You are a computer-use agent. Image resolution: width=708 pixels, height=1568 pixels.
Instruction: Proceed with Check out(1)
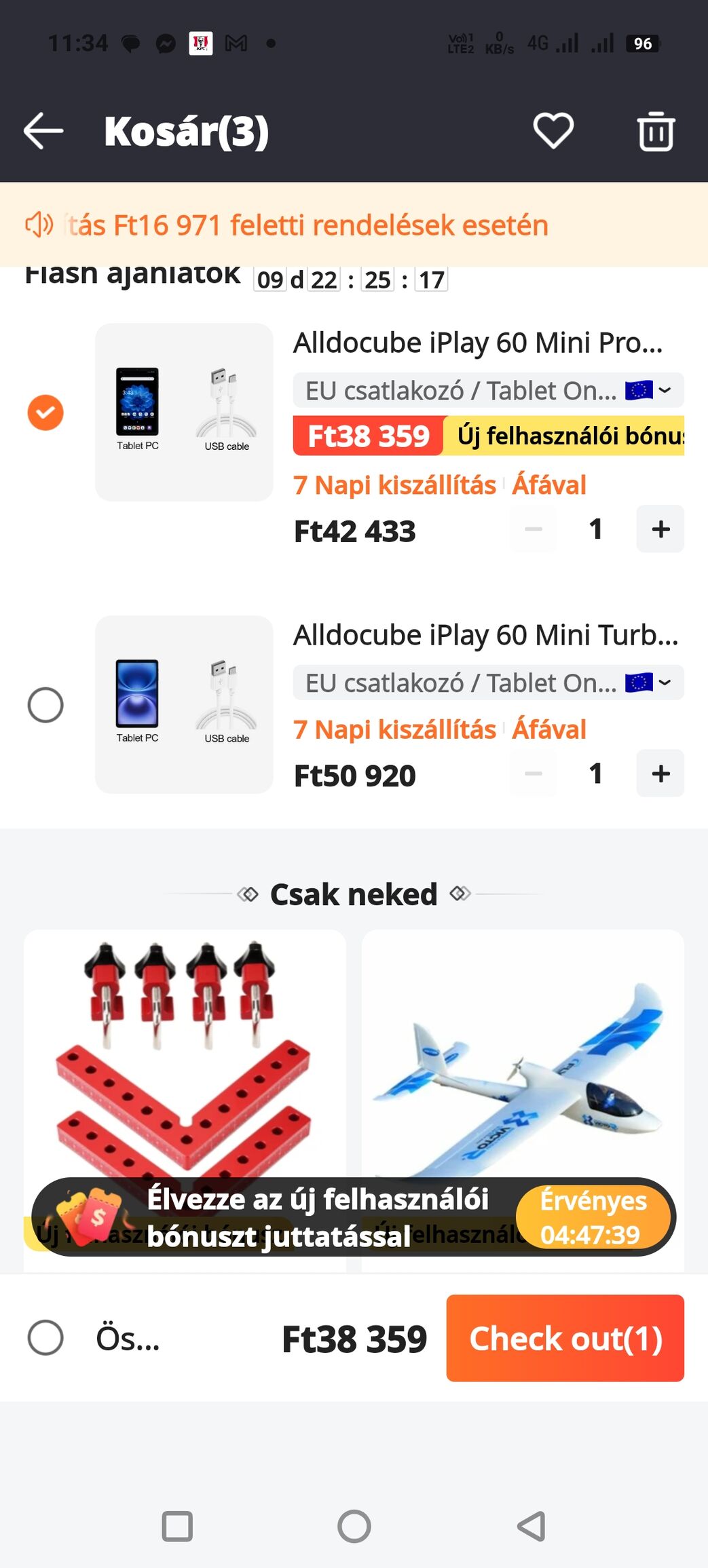click(565, 1338)
